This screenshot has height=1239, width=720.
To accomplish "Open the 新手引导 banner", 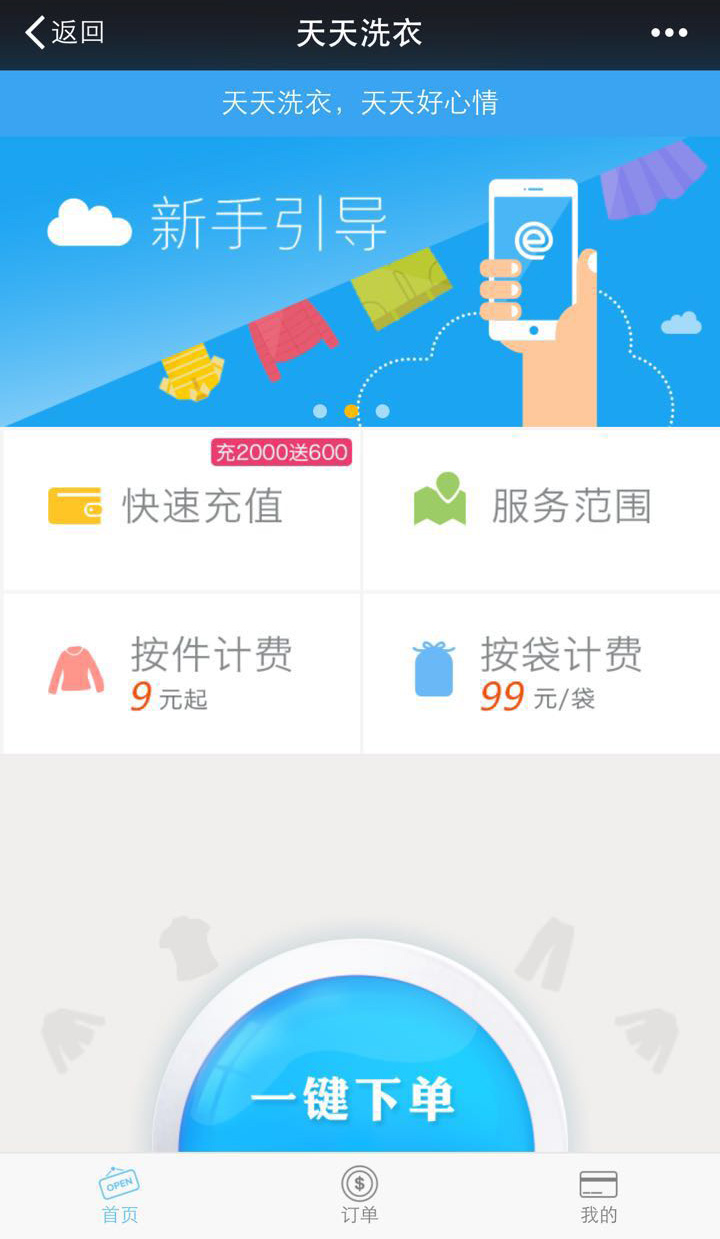I will point(360,280).
